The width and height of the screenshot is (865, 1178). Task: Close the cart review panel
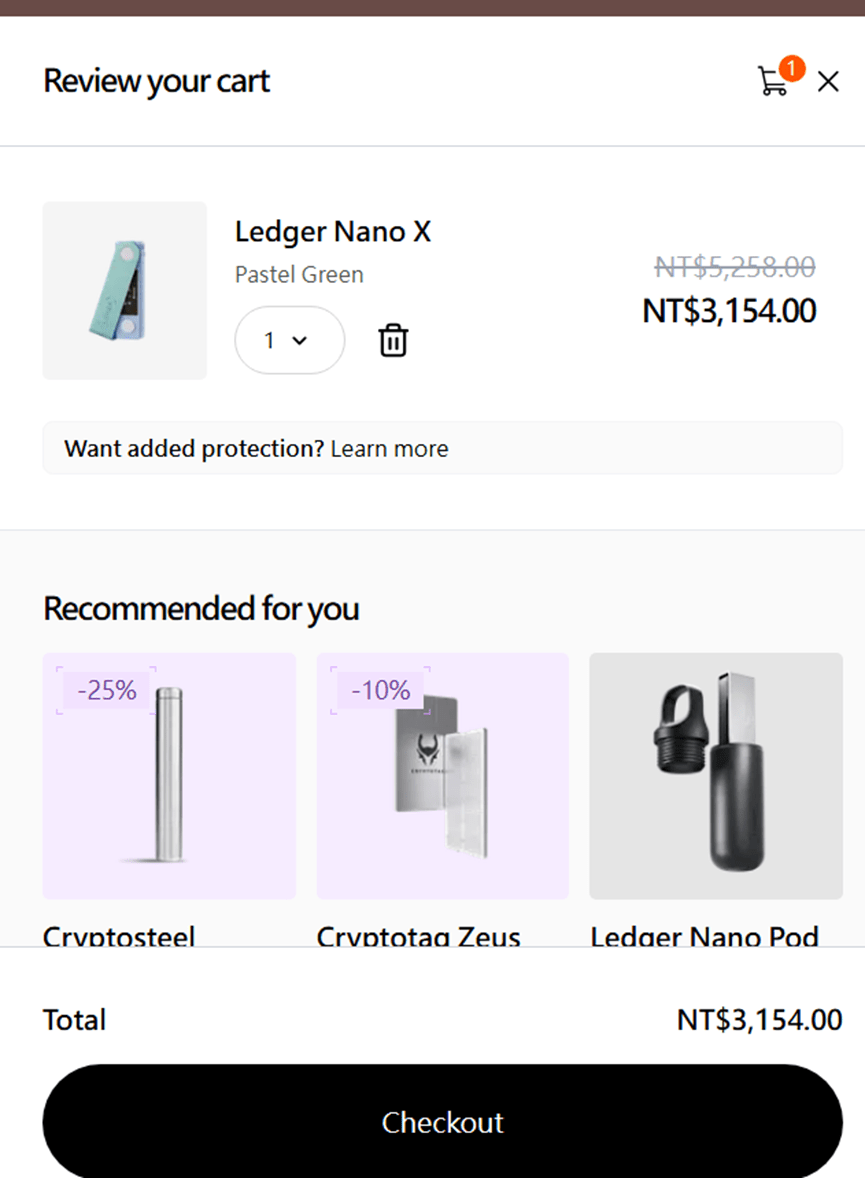829,82
